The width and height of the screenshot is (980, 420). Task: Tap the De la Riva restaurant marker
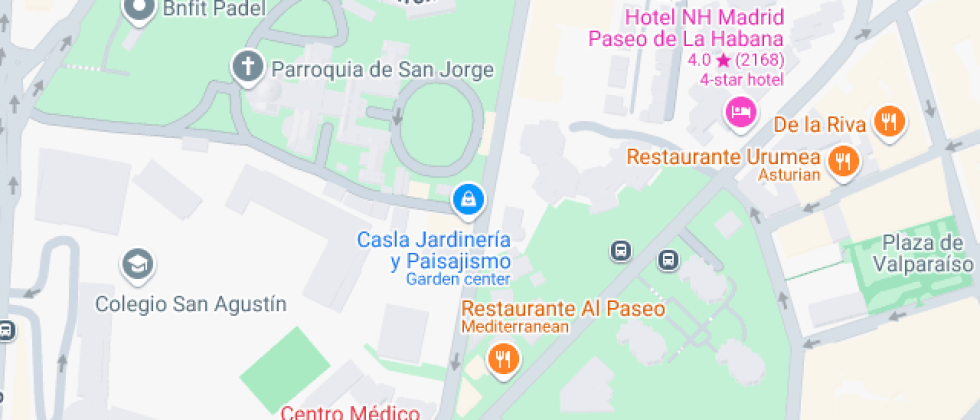point(888,123)
